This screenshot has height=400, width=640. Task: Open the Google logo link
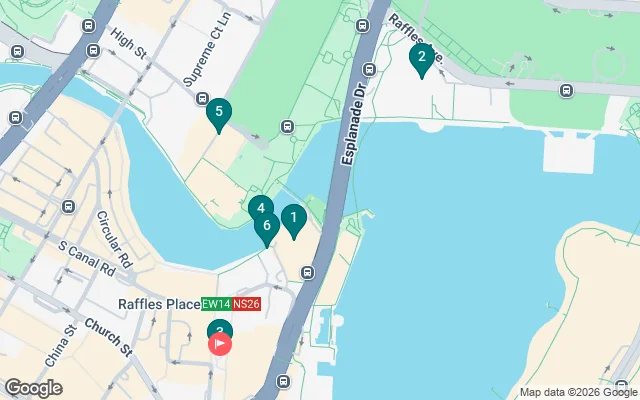pos(33,388)
